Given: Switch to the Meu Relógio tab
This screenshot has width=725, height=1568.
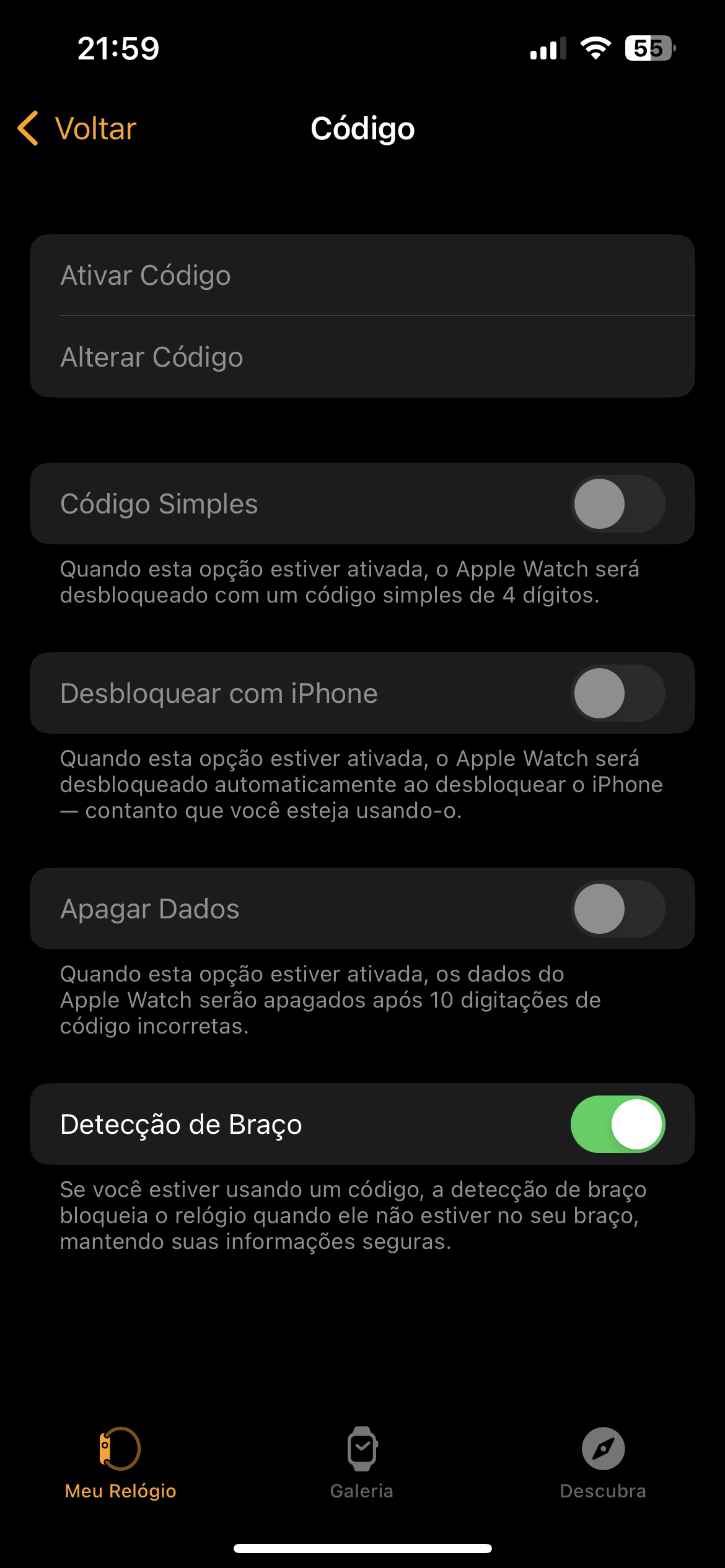Looking at the screenshot, I should [120, 1463].
